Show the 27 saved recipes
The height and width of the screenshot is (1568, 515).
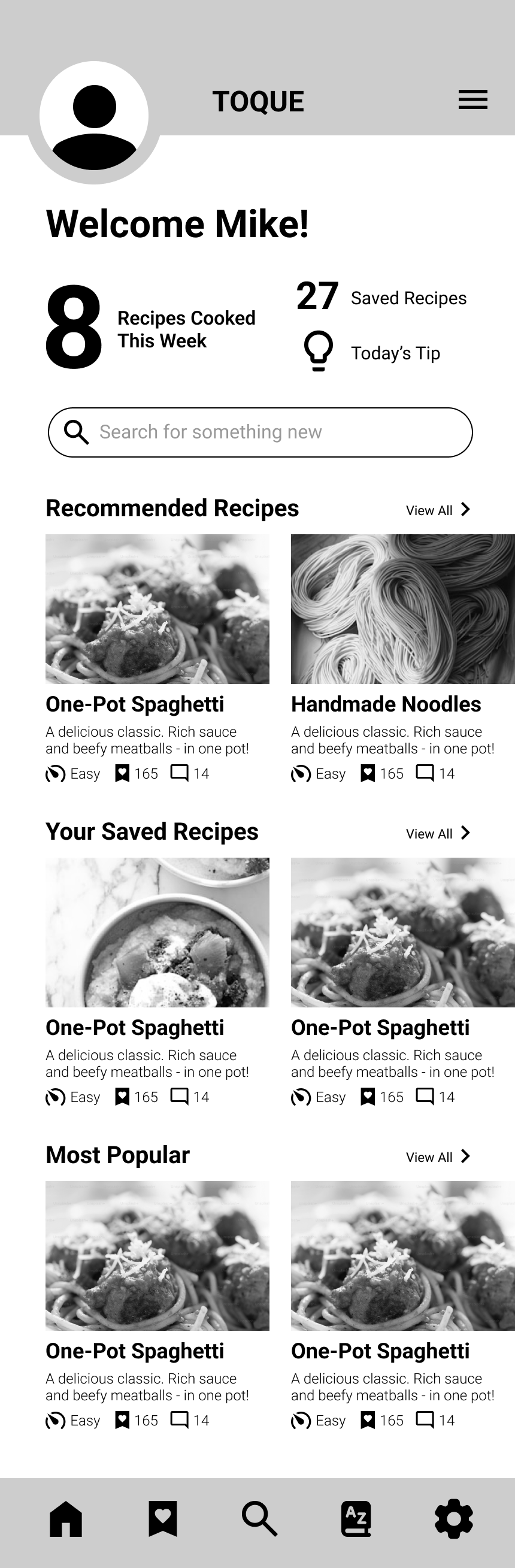[381, 298]
